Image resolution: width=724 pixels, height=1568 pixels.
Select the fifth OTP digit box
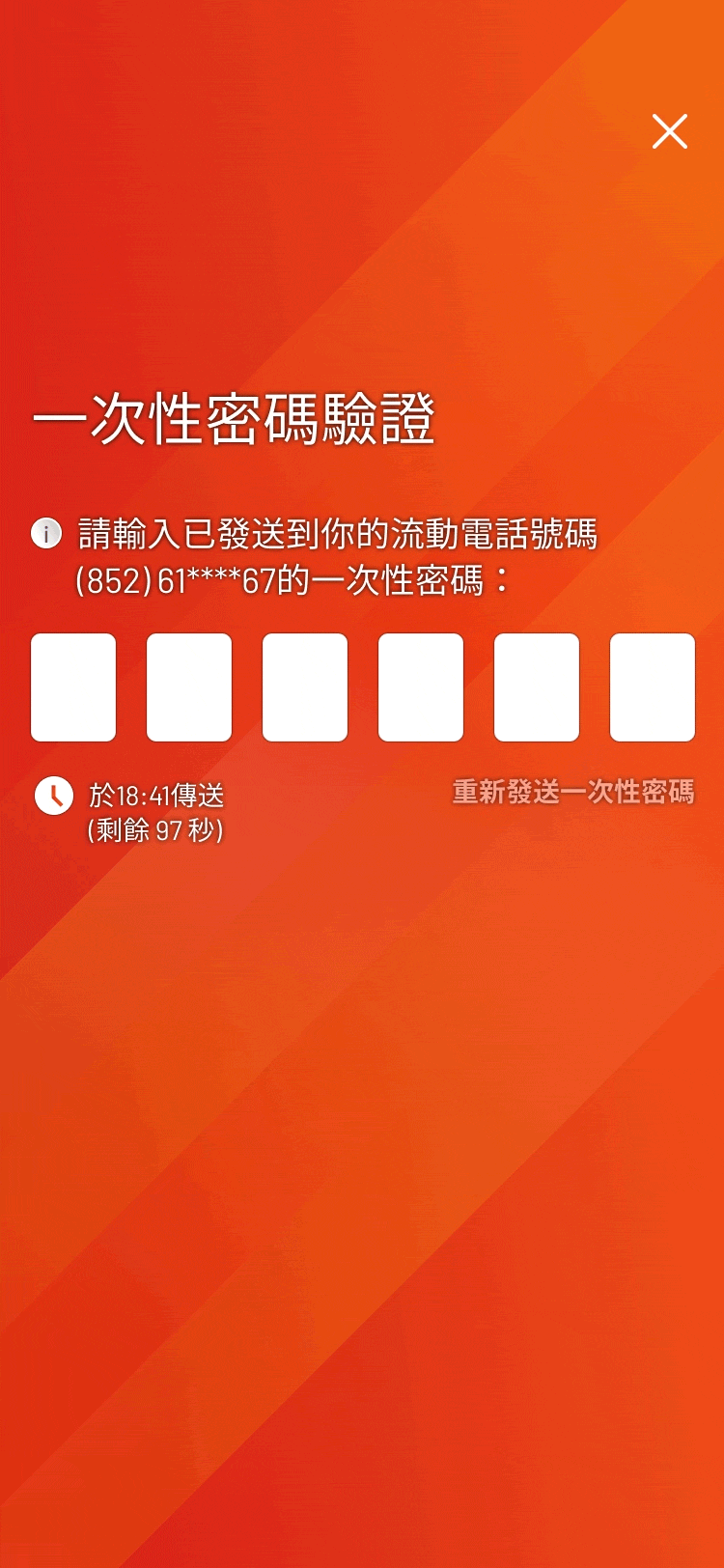[537, 687]
